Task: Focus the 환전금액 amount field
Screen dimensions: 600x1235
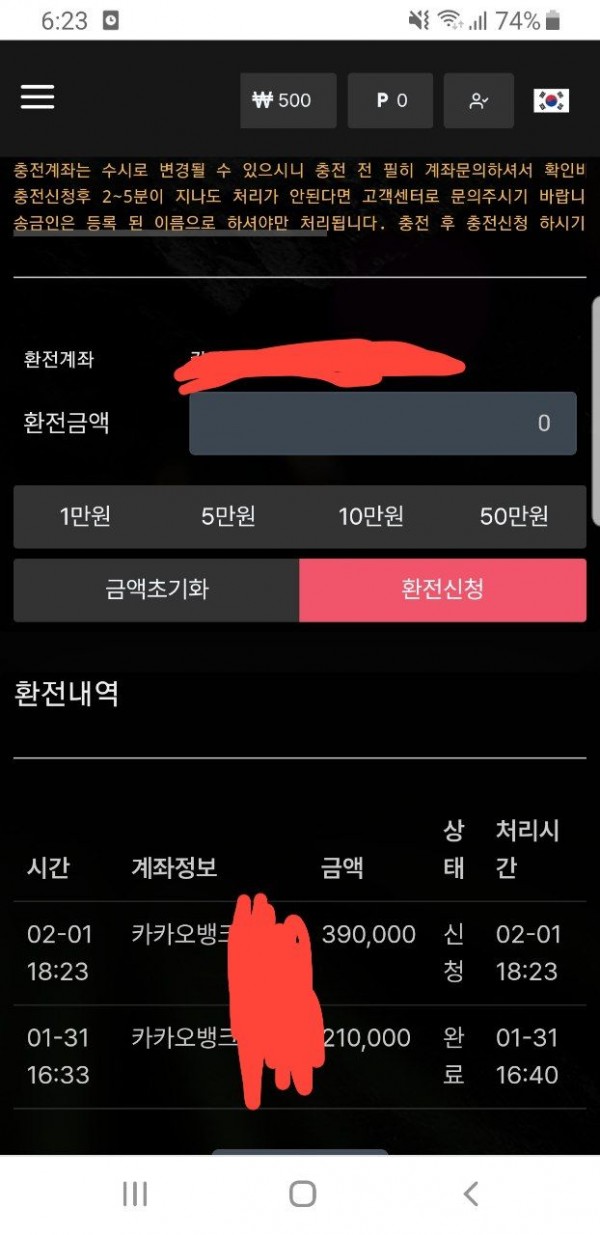Action: pyautogui.click(x=383, y=423)
